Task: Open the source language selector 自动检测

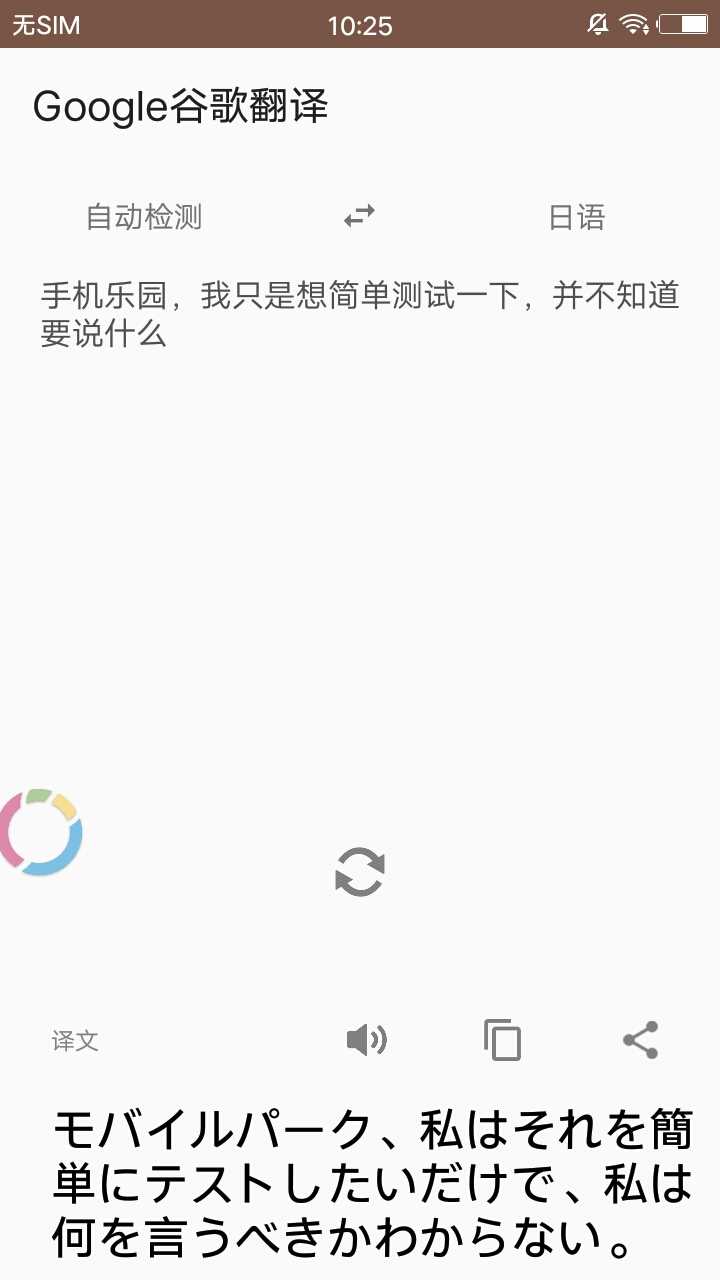Action: [x=143, y=216]
